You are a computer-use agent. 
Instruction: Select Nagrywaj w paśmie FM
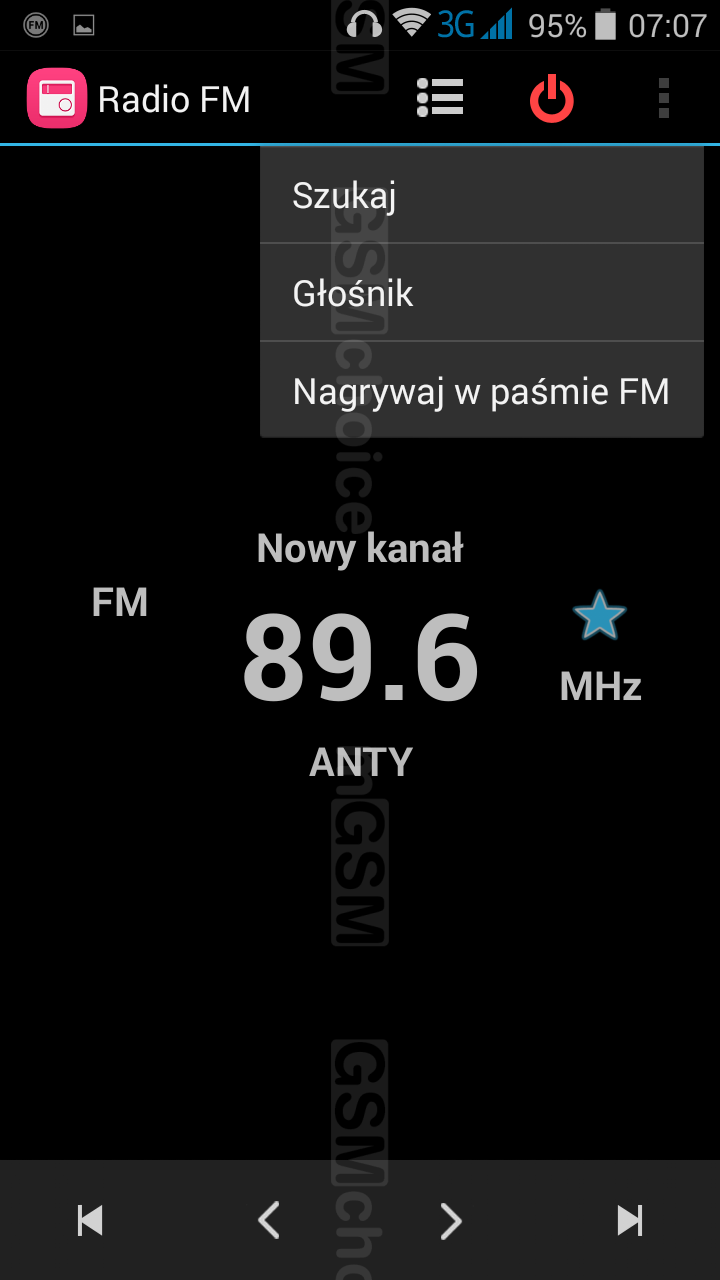pos(482,391)
